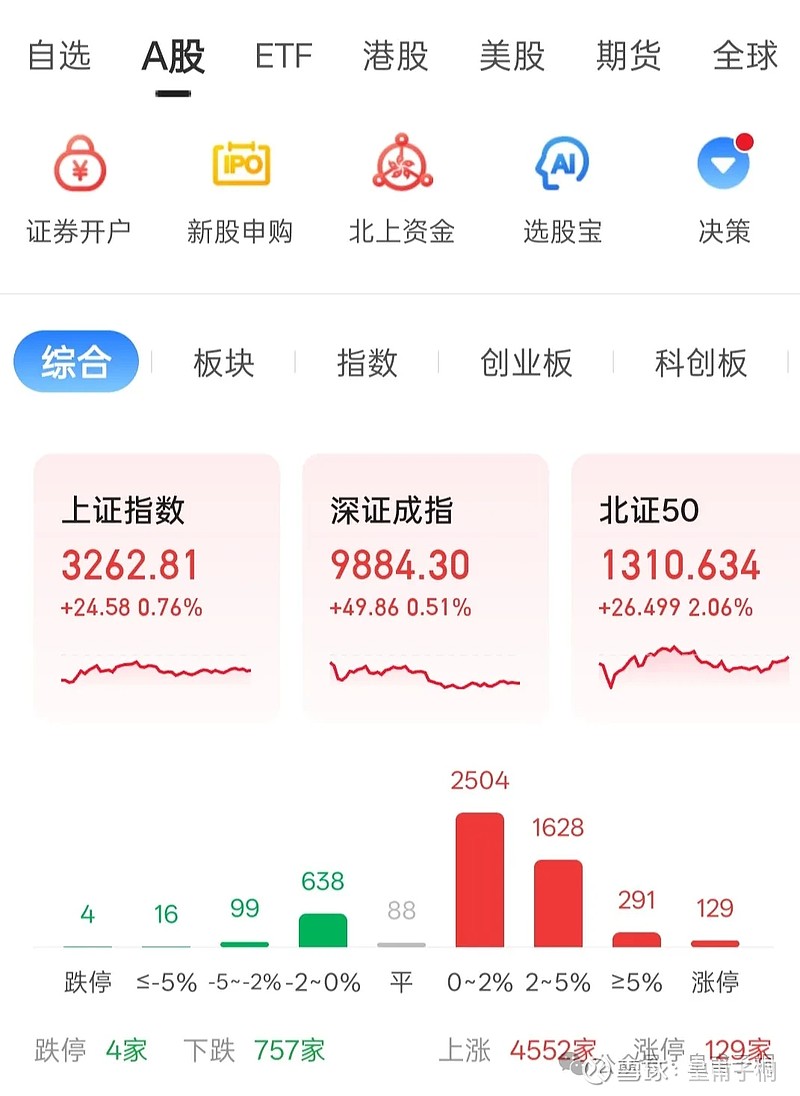Select the 综合 pill toggle
Viewport: 800px width, 1096px height.
click(x=75, y=363)
